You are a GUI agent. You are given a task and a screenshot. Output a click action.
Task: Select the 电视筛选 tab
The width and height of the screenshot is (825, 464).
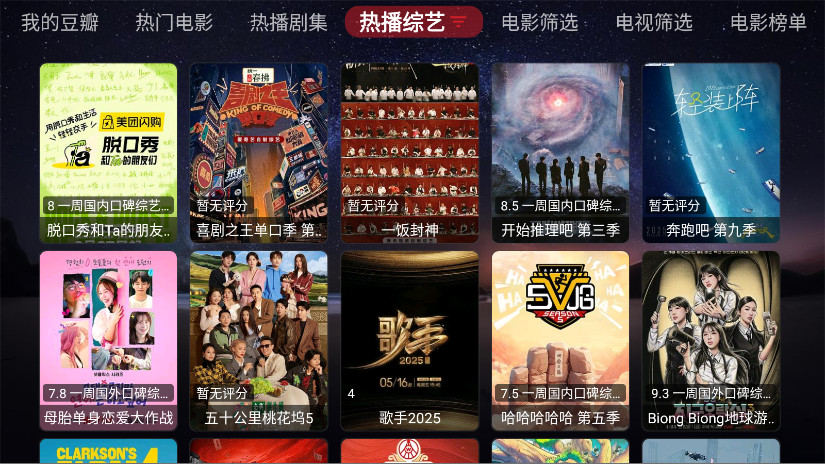click(654, 22)
